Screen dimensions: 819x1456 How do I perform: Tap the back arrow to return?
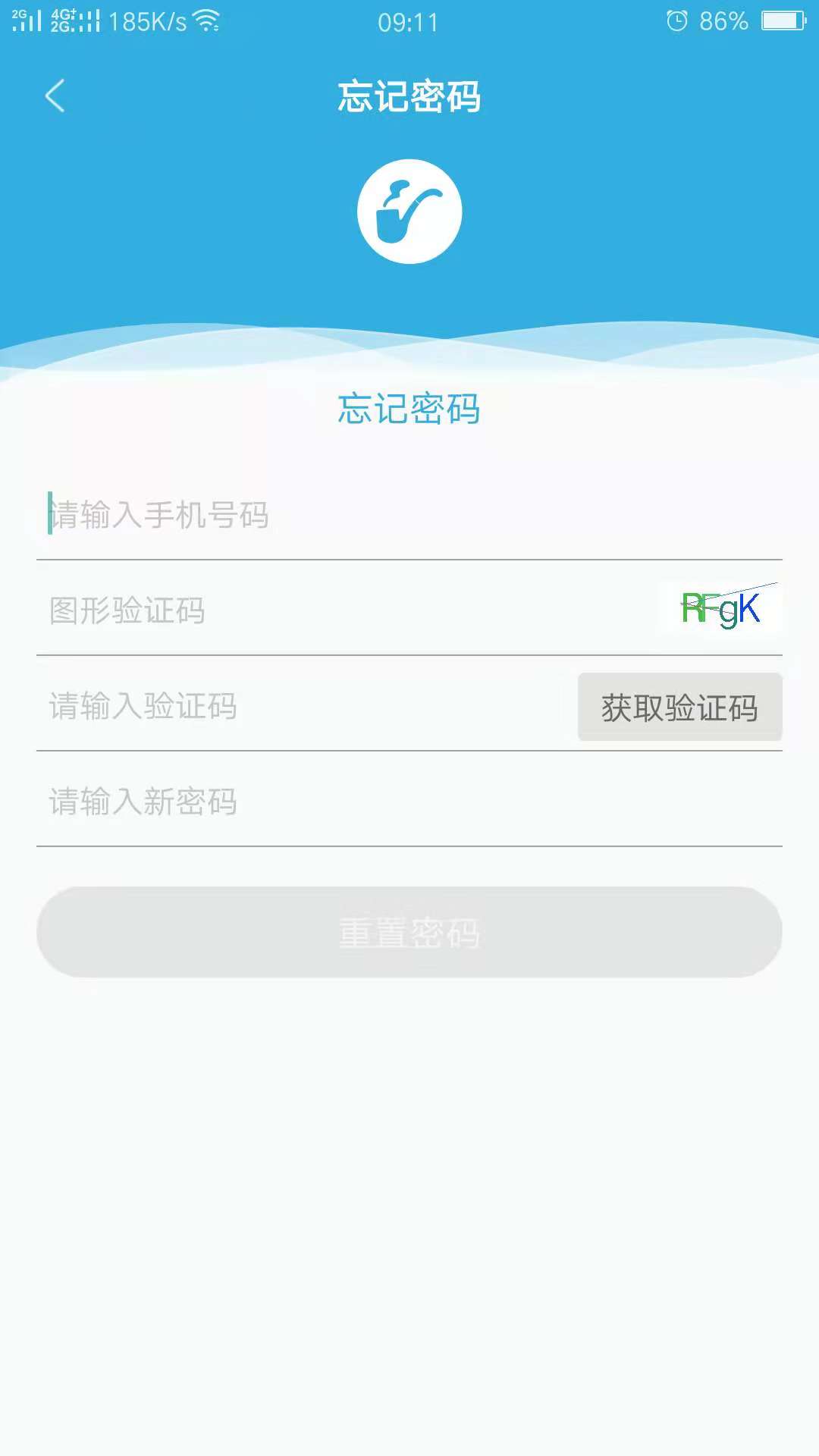53,96
